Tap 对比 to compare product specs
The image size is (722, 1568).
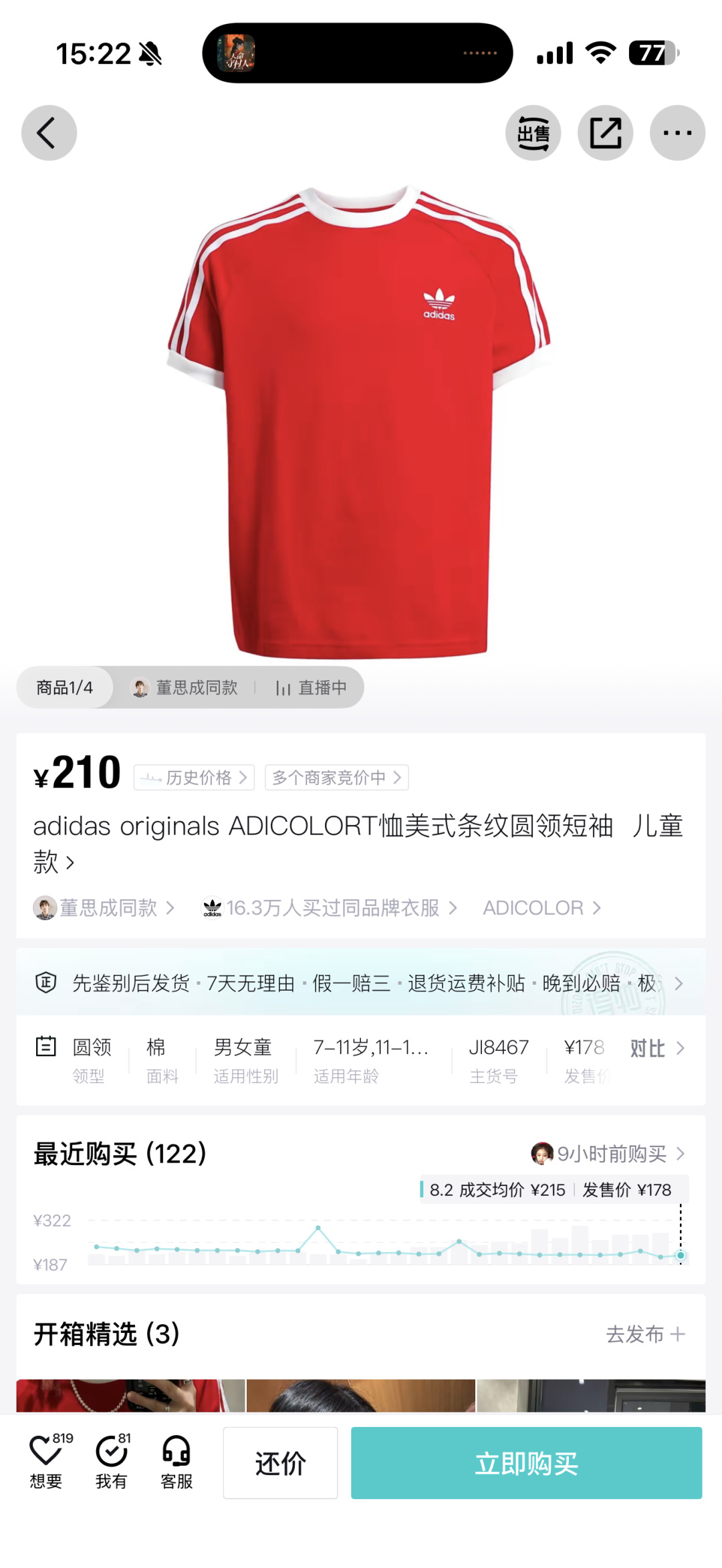(658, 1048)
